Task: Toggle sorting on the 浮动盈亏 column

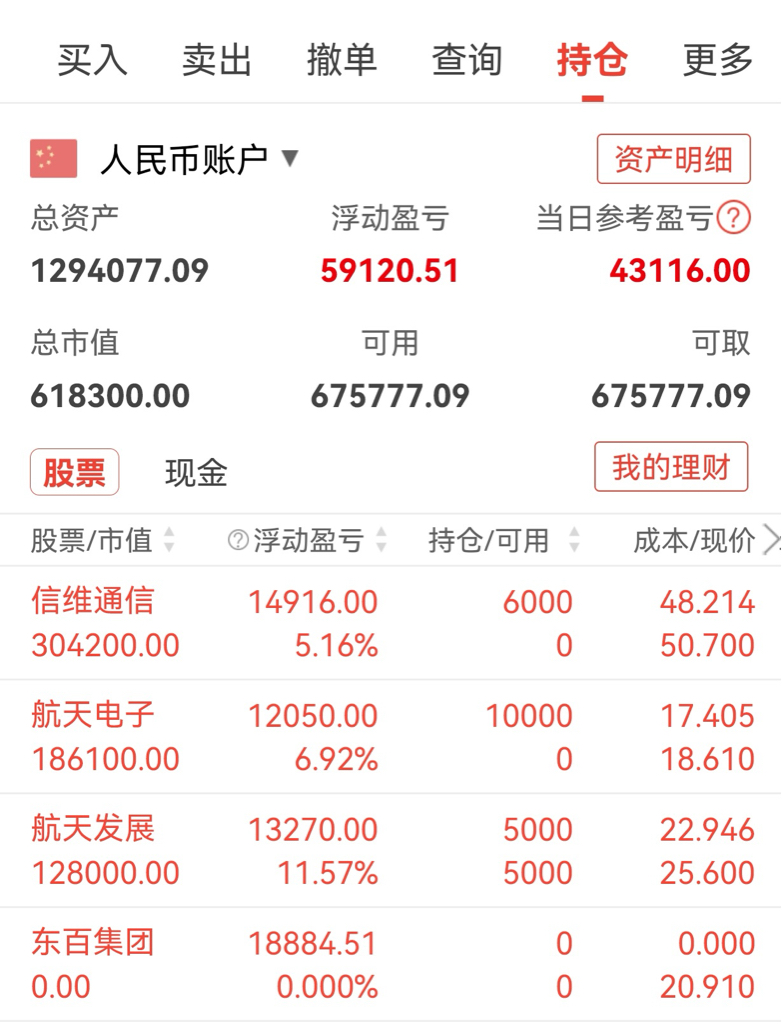Action: point(382,537)
